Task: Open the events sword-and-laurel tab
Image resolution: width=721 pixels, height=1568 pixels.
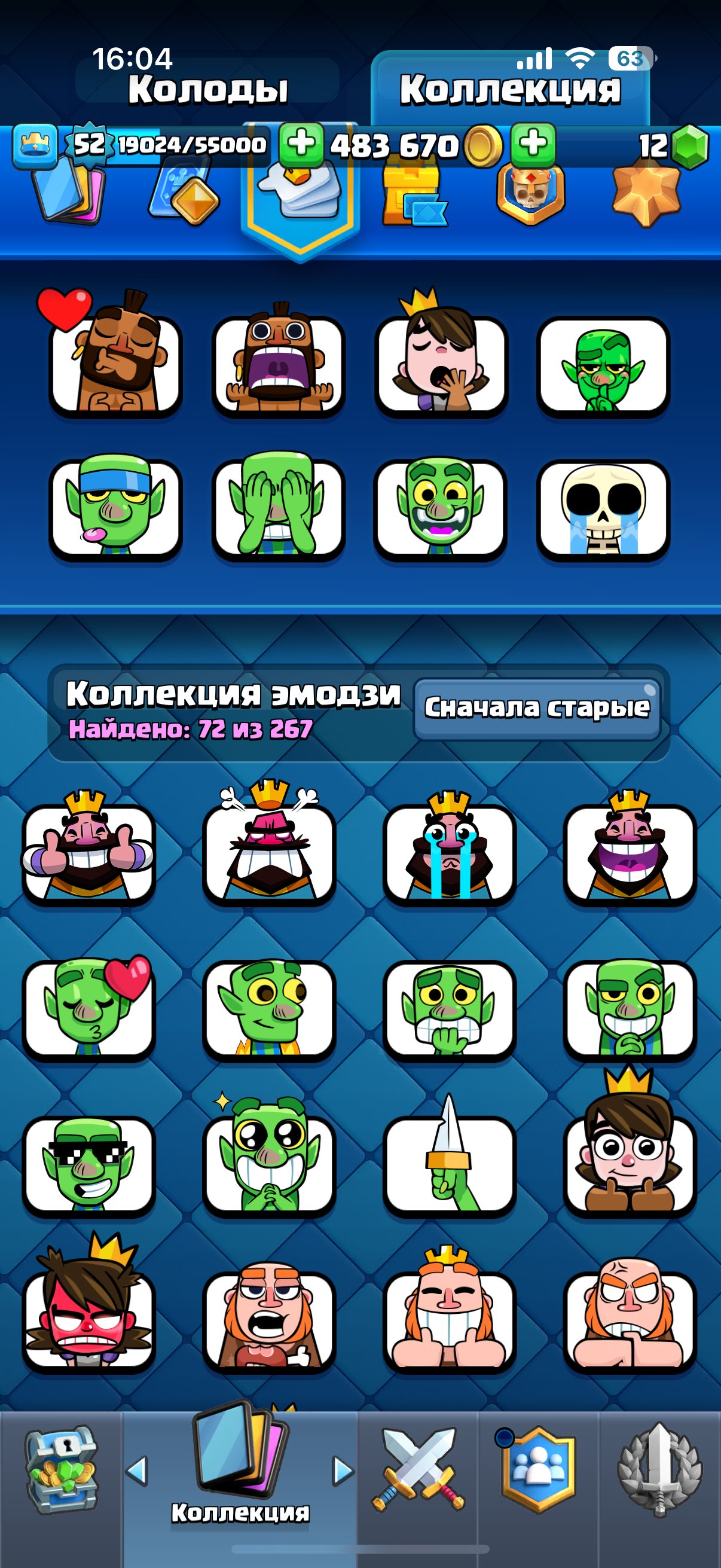Action: coord(659,1471)
